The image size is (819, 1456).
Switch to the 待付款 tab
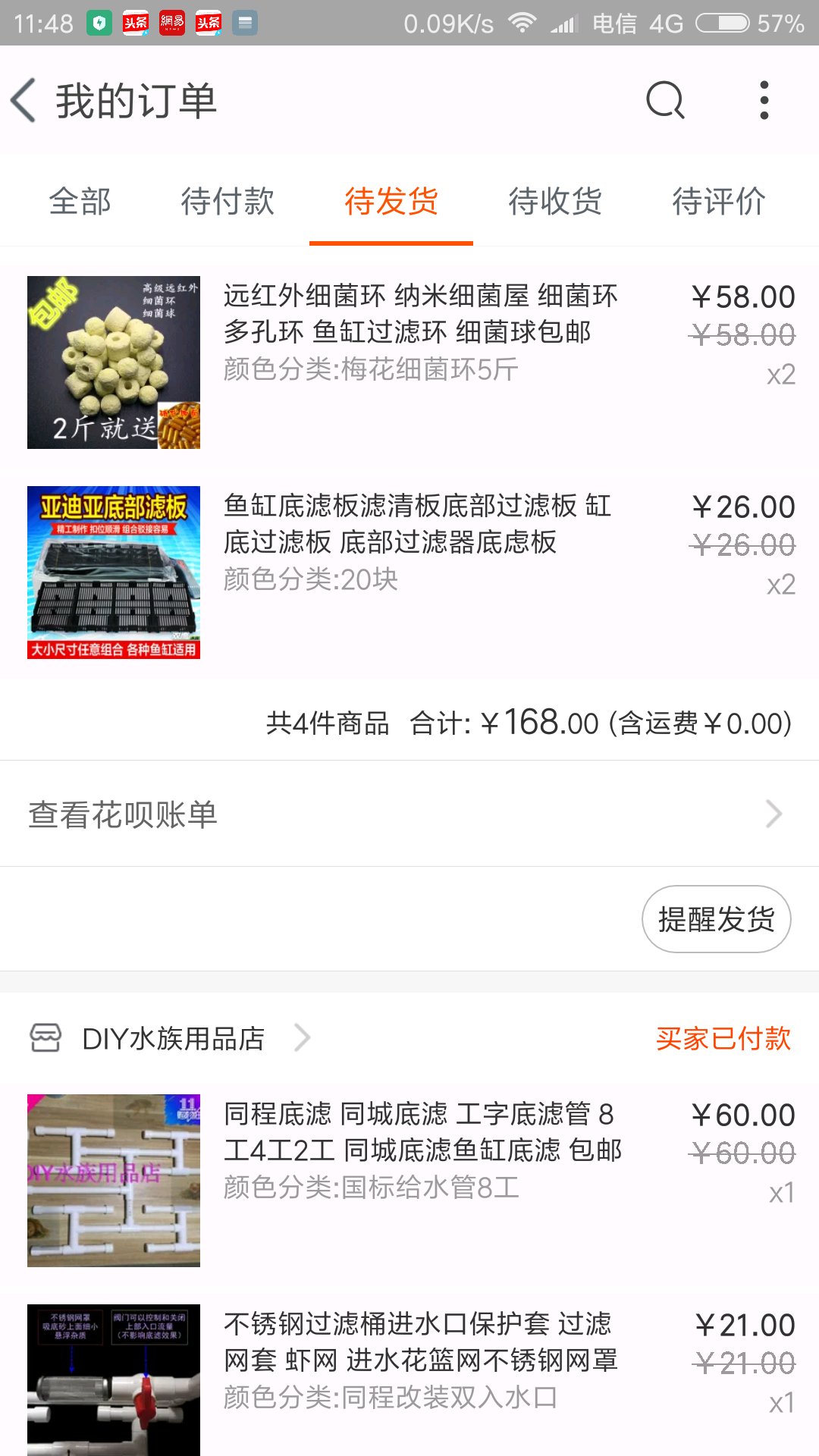(227, 202)
